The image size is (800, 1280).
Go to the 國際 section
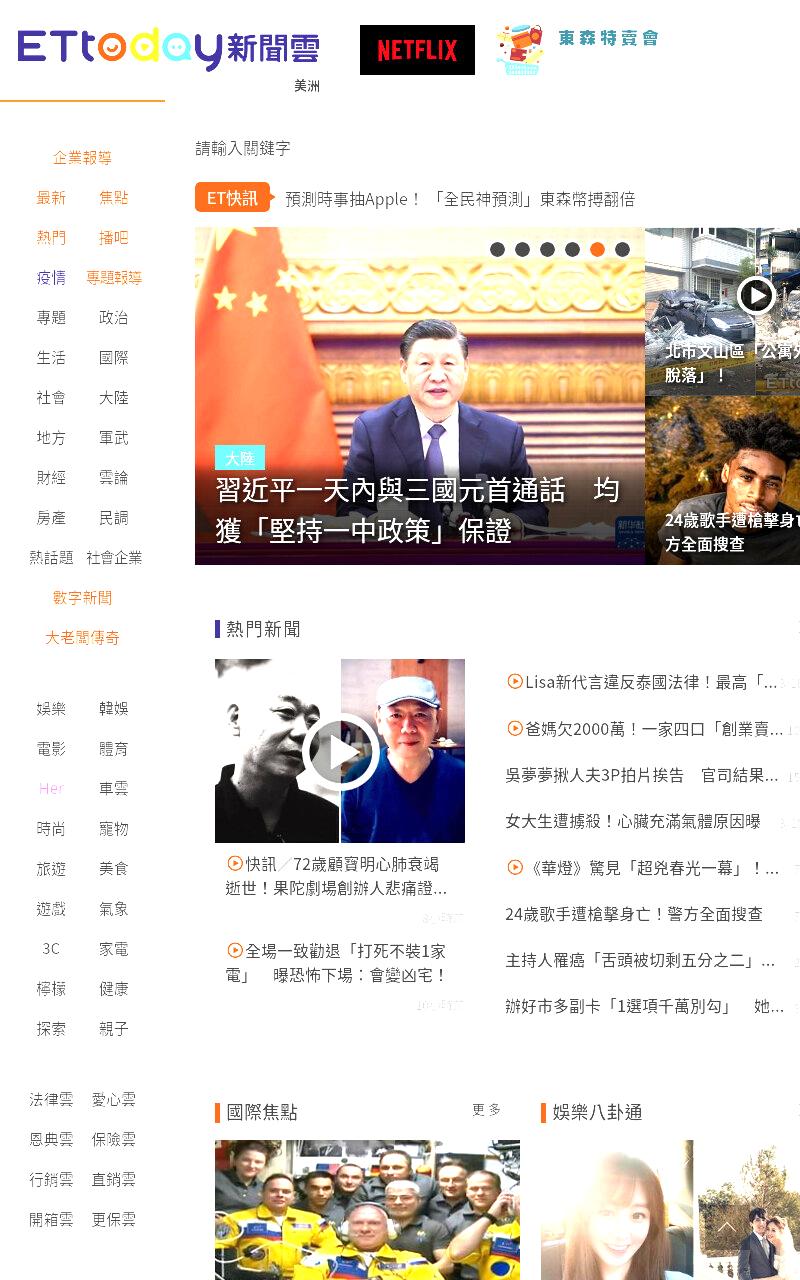113,357
